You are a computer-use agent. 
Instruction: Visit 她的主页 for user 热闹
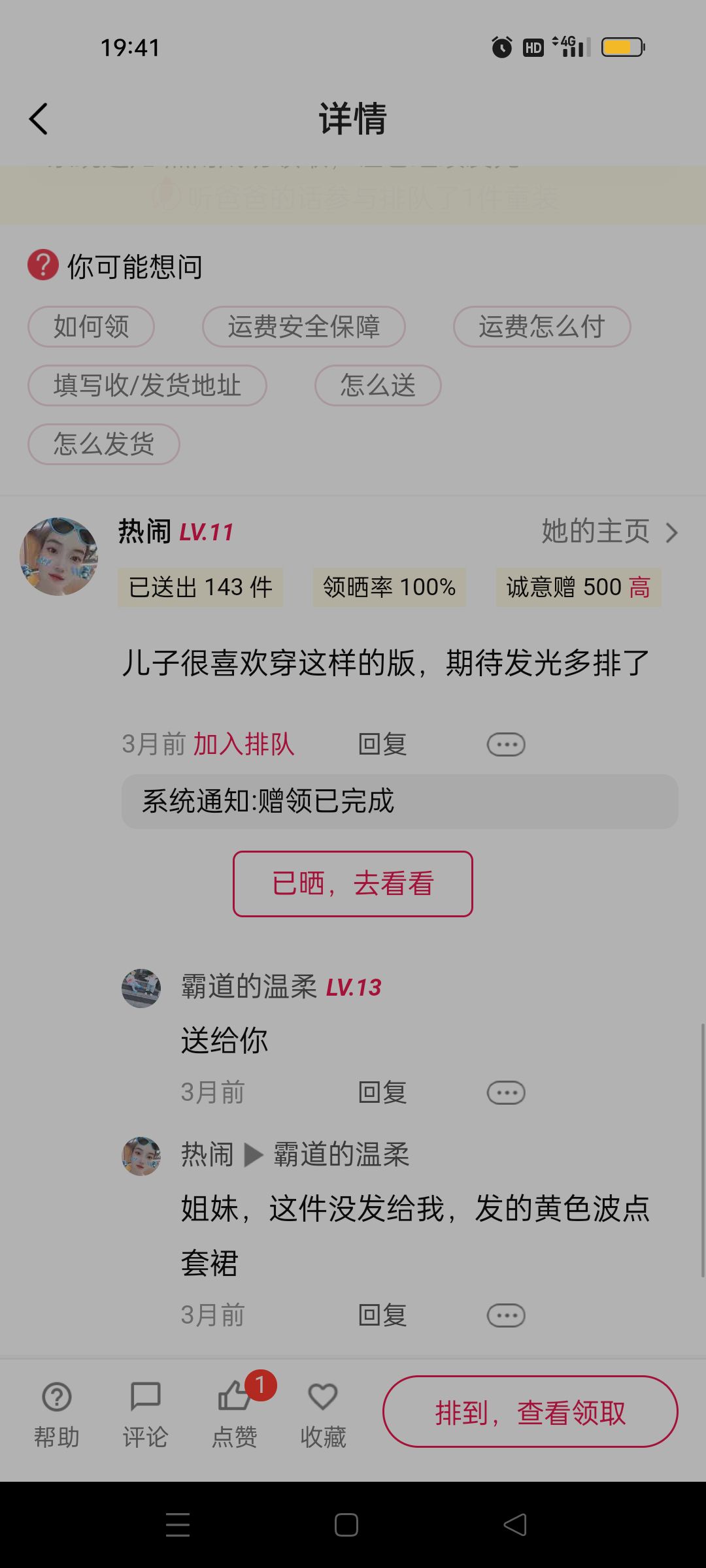click(609, 531)
